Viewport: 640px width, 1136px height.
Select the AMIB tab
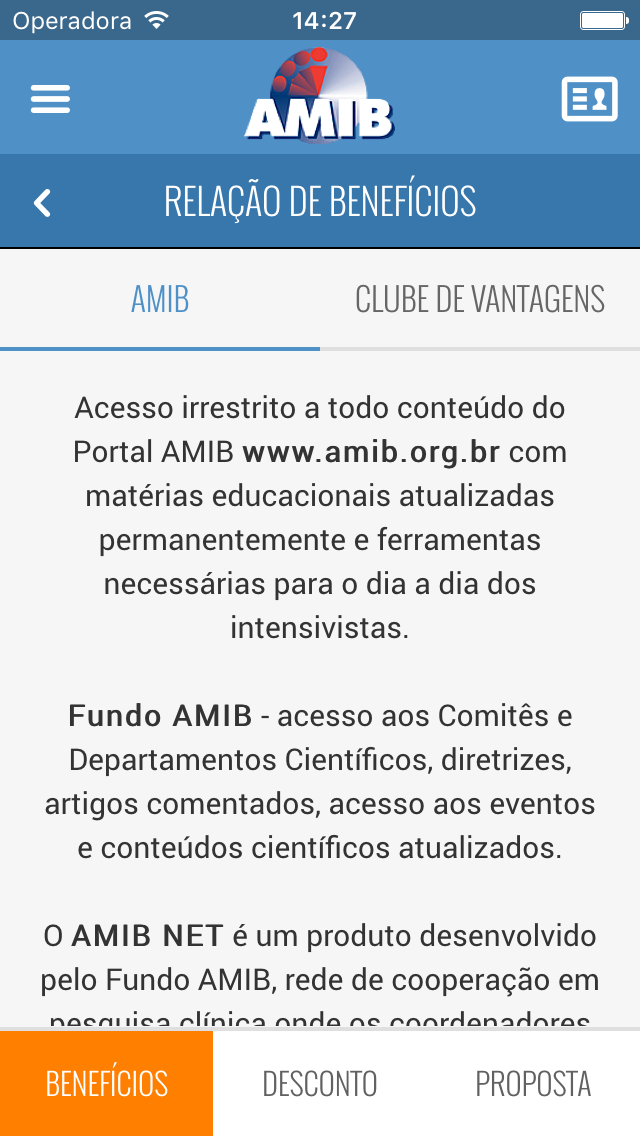(x=160, y=299)
